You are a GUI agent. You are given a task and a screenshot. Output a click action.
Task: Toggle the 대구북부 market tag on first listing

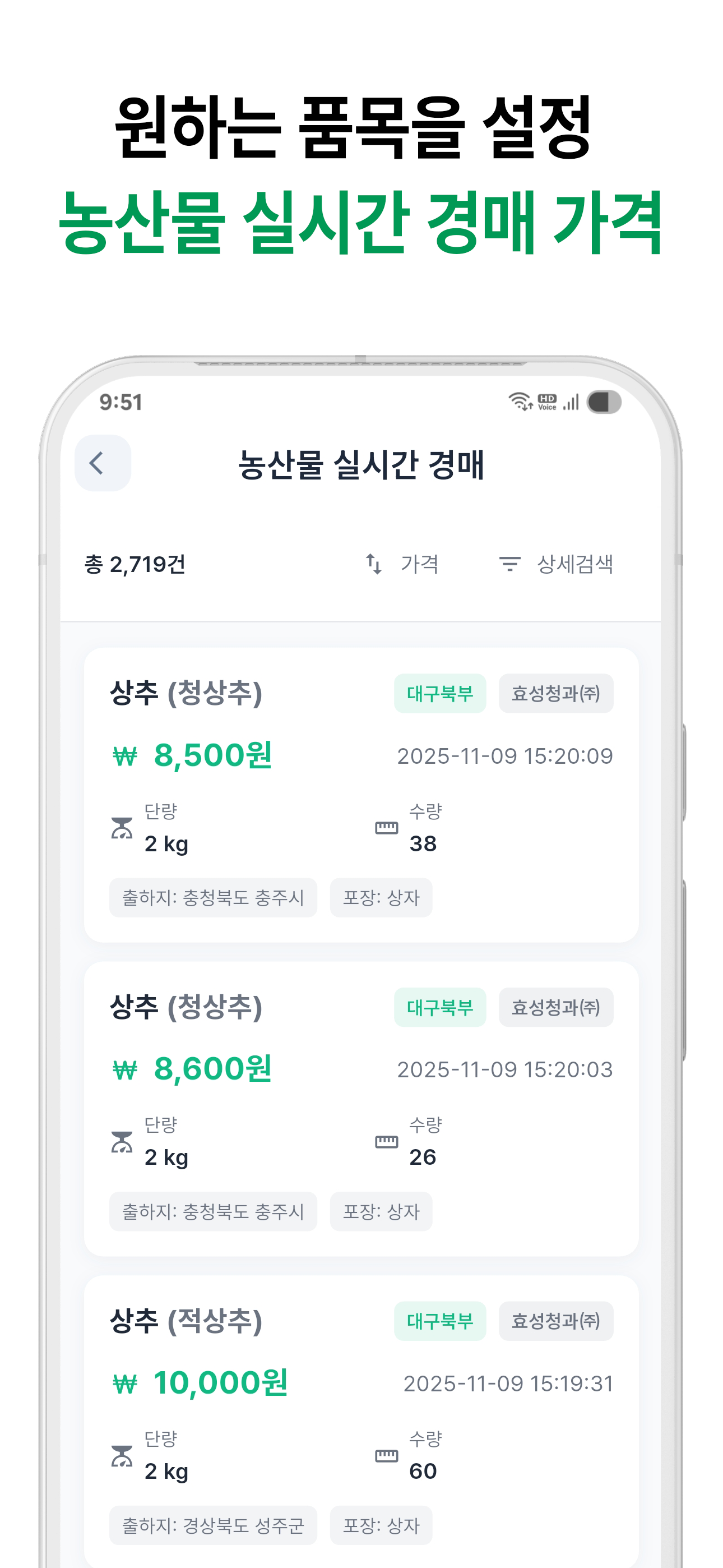pos(441,693)
